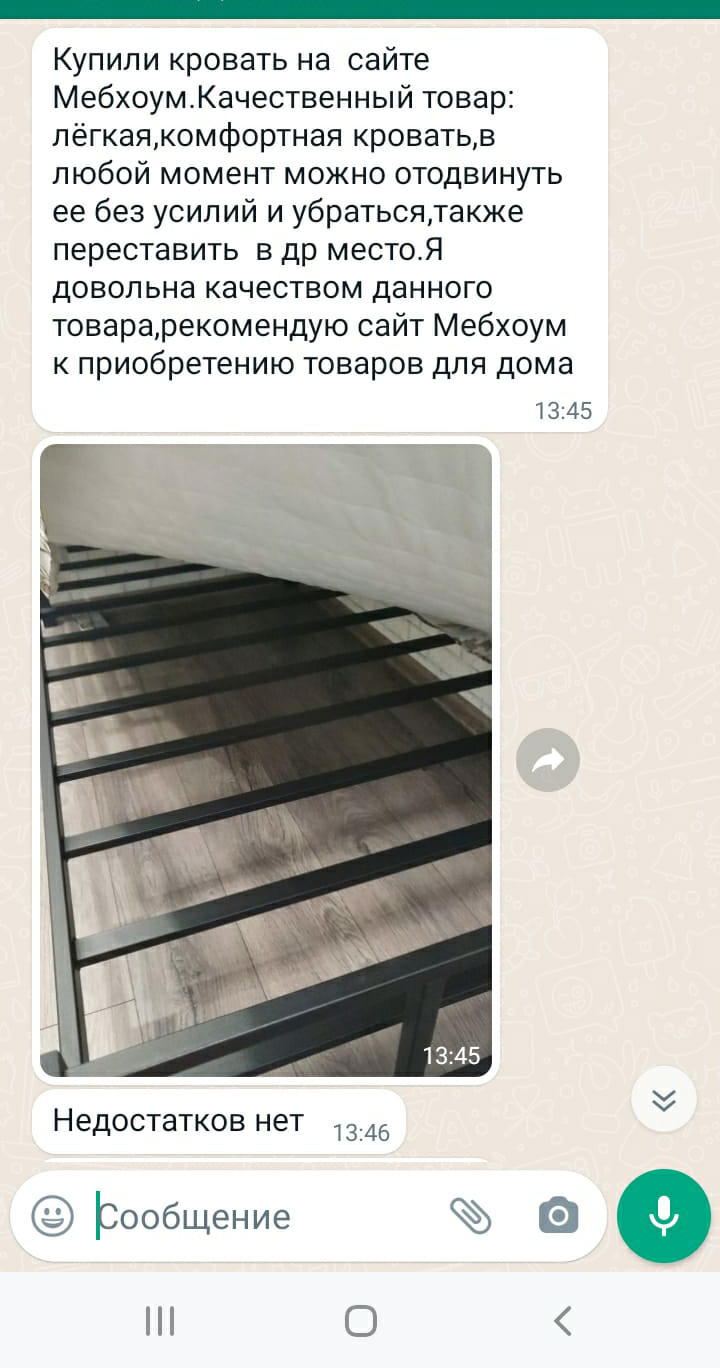Jump to the latest messages
The width and height of the screenshot is (720, 1368).
tap(664, 1099)
